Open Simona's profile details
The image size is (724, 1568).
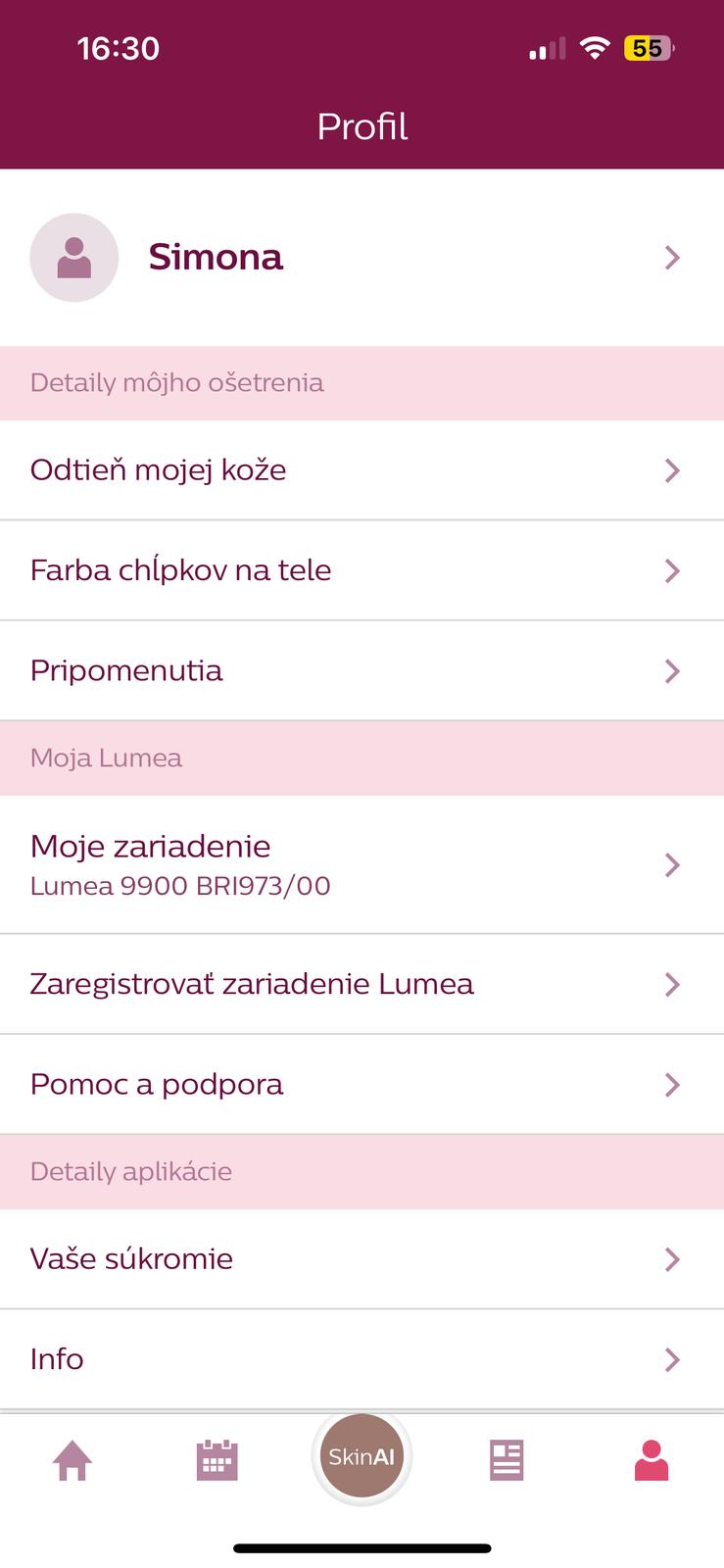[x=361, y=257]
